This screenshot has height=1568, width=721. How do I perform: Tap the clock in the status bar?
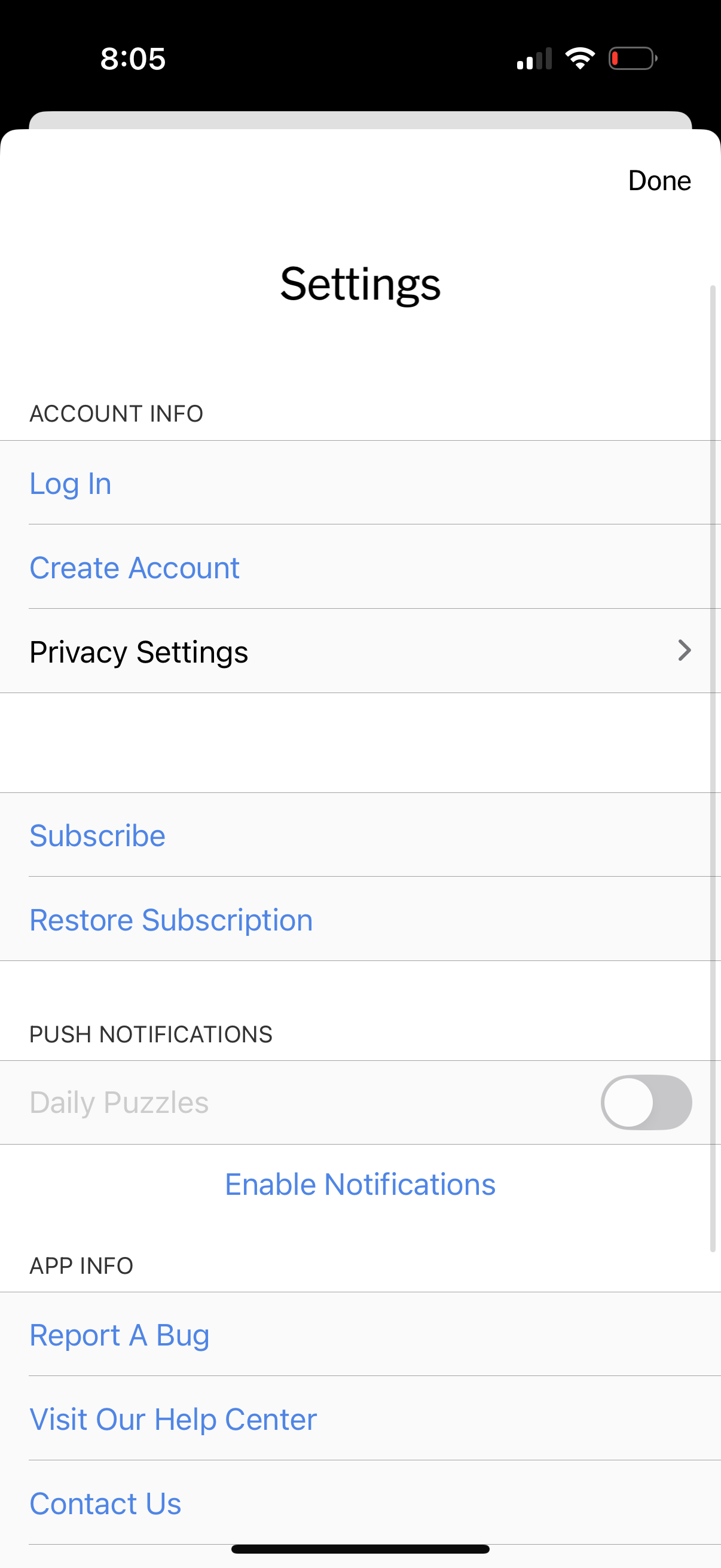click(x=132, y=58)
